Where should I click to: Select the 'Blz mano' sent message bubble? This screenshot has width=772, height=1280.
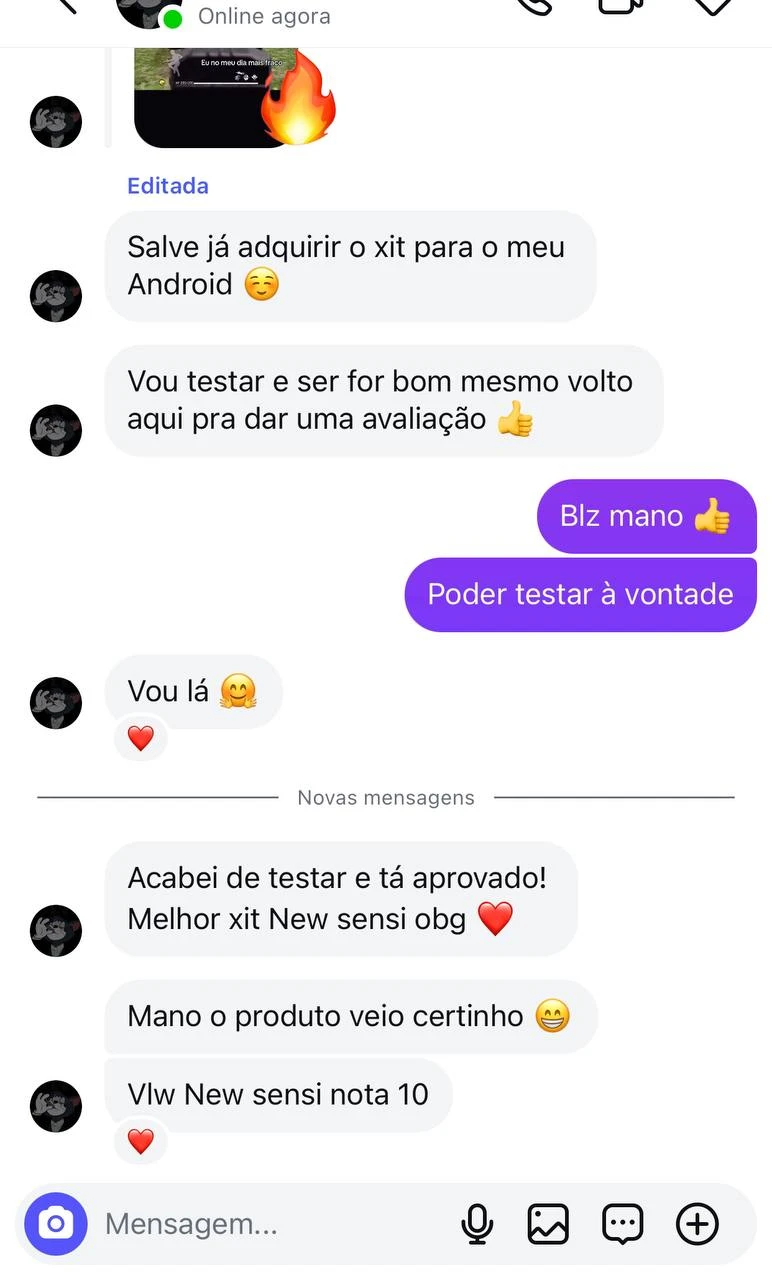pyautogui.click(x=646, y=516)
